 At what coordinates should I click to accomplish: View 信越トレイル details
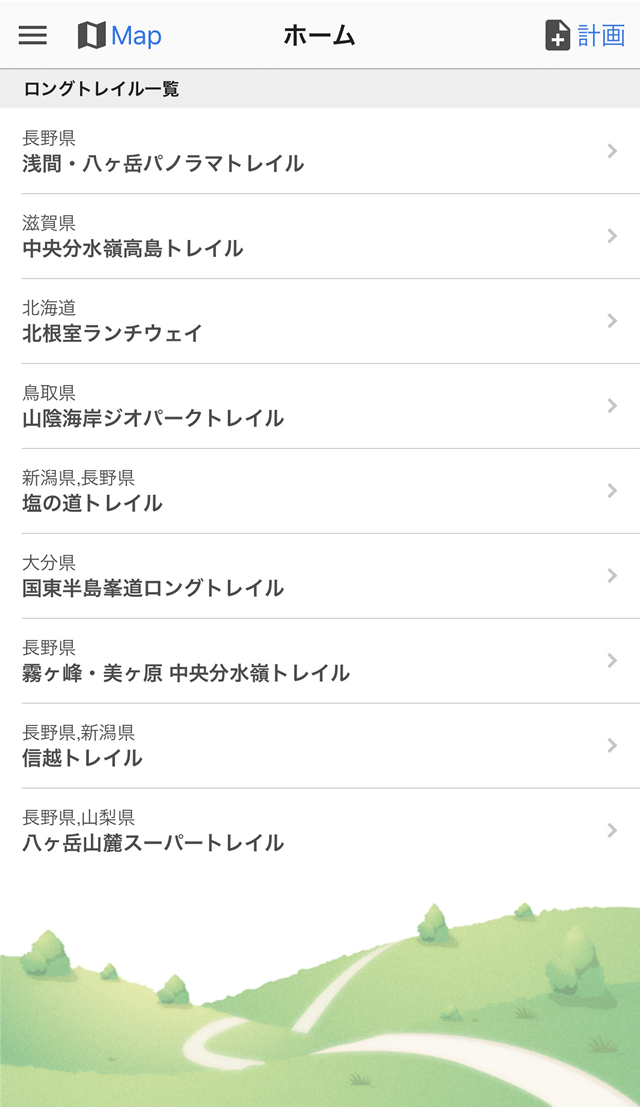tap(320, 746)
